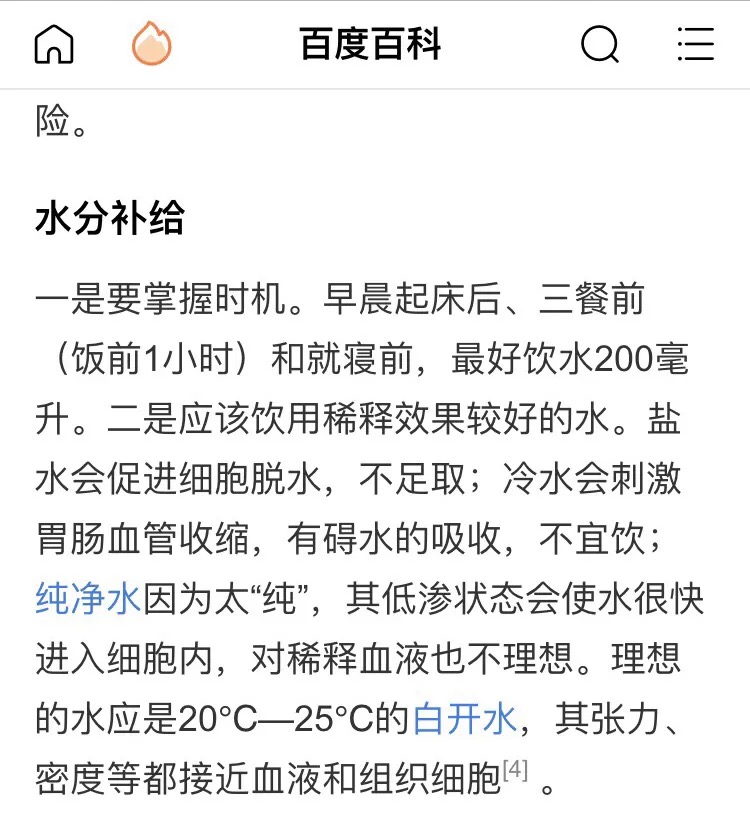Open the 白开水 link
Viewport: 750px width, 821px height.
[x=465, y=718]
